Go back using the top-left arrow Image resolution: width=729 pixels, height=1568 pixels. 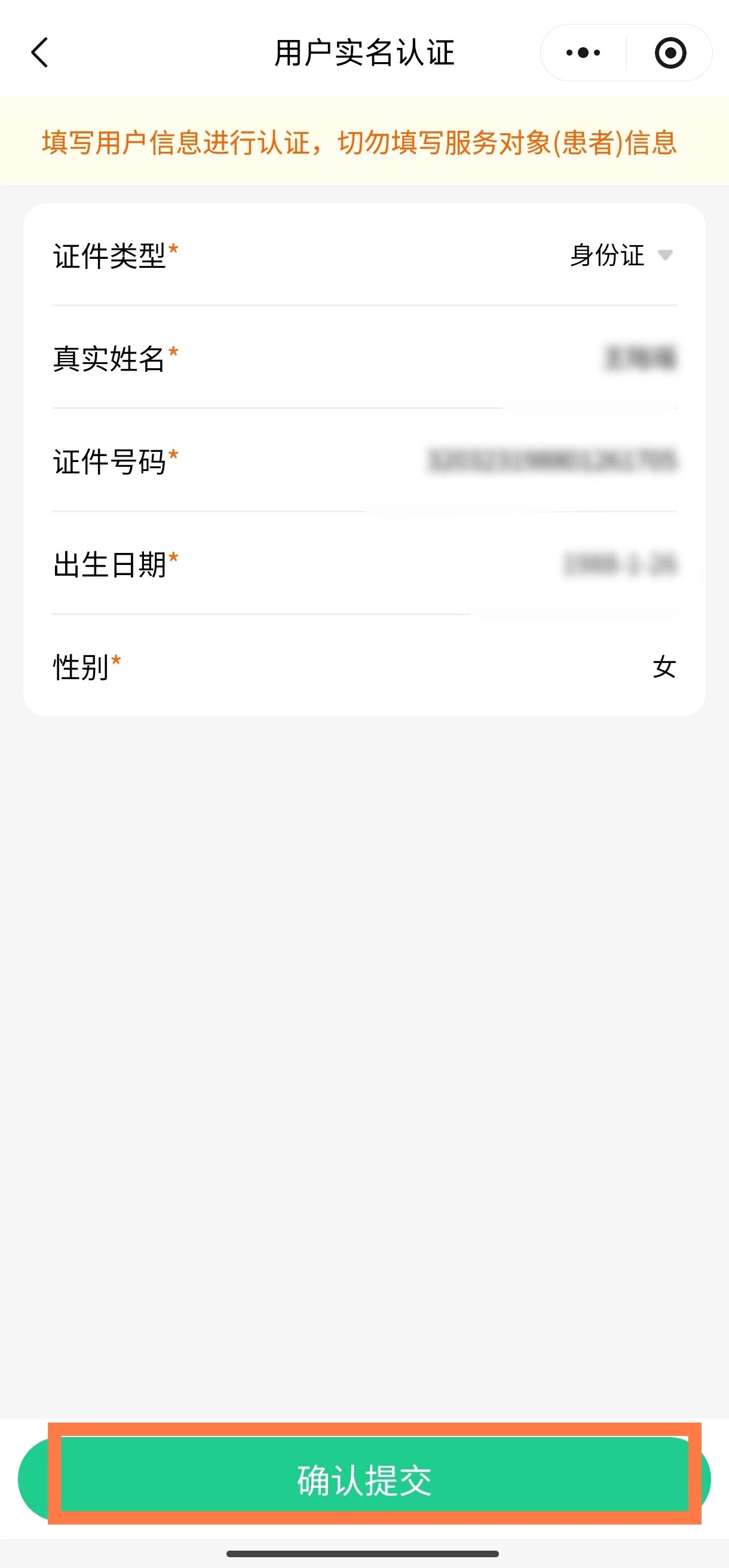(x=40, y=53)
